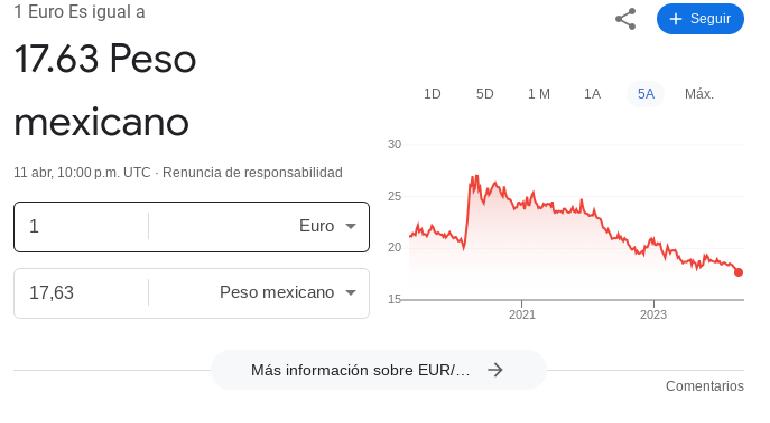770x423 pixels.
Task: Select the 5A chart range
Action: 646,94
